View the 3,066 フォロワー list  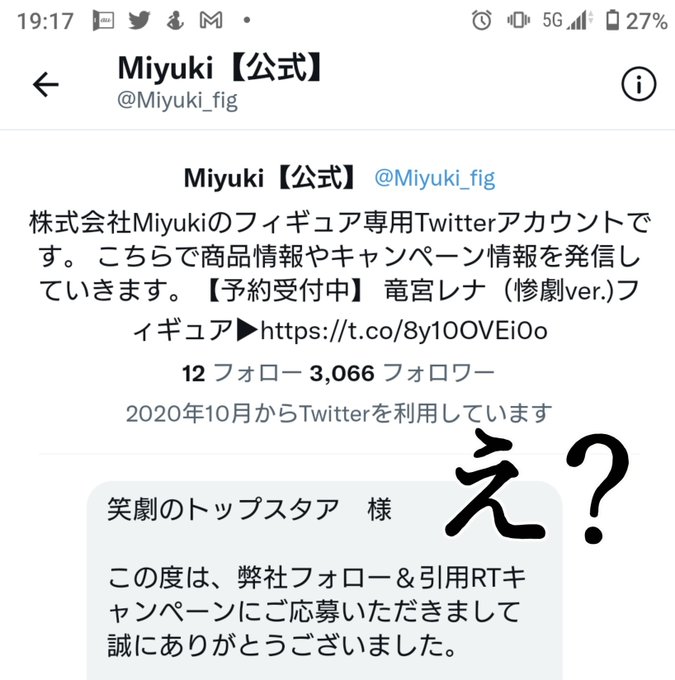pyautogui.click(x=402, y=373)
